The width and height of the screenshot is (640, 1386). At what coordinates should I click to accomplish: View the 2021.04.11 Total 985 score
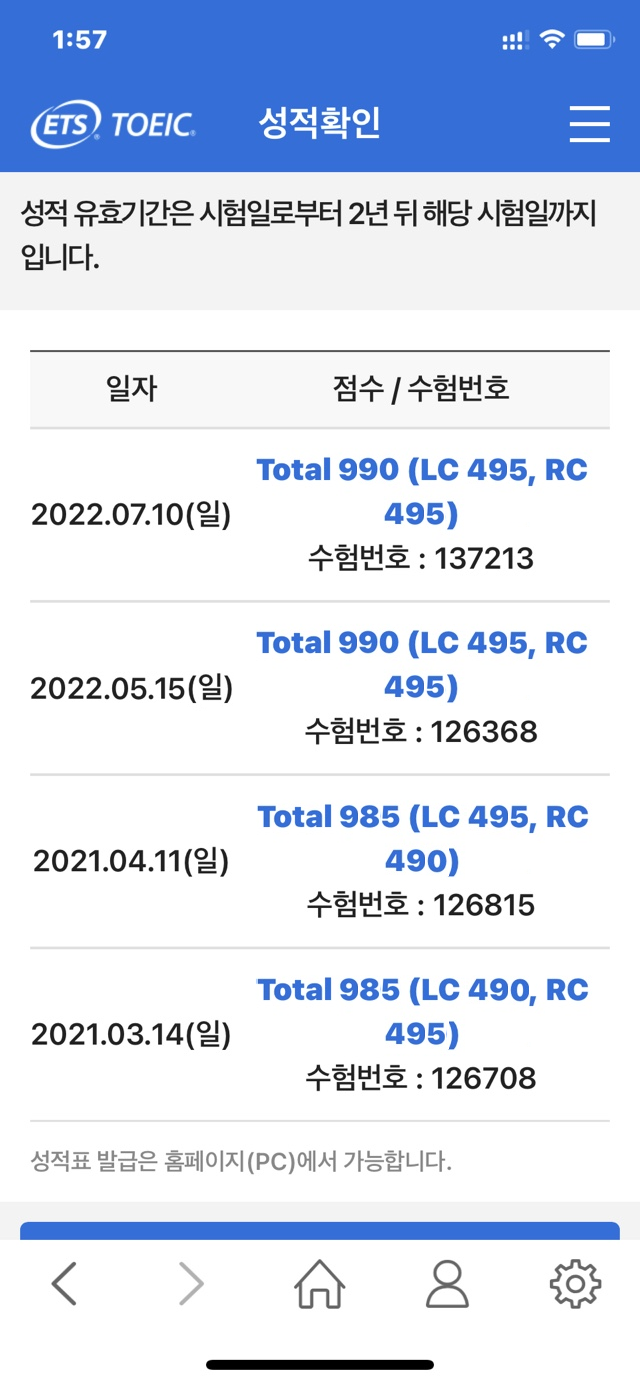[x=422, y=838]
